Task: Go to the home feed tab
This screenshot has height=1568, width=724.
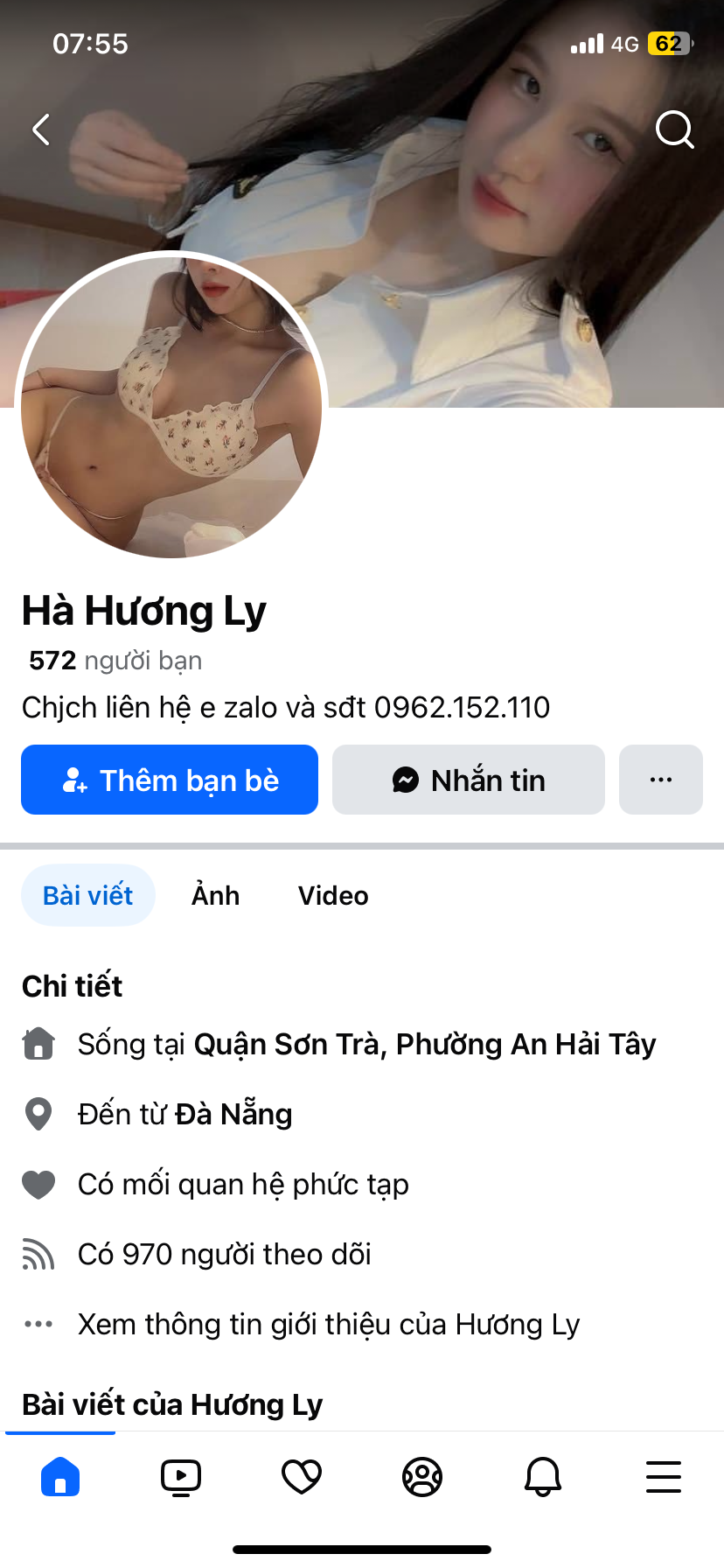Action: coord(60,1477)
